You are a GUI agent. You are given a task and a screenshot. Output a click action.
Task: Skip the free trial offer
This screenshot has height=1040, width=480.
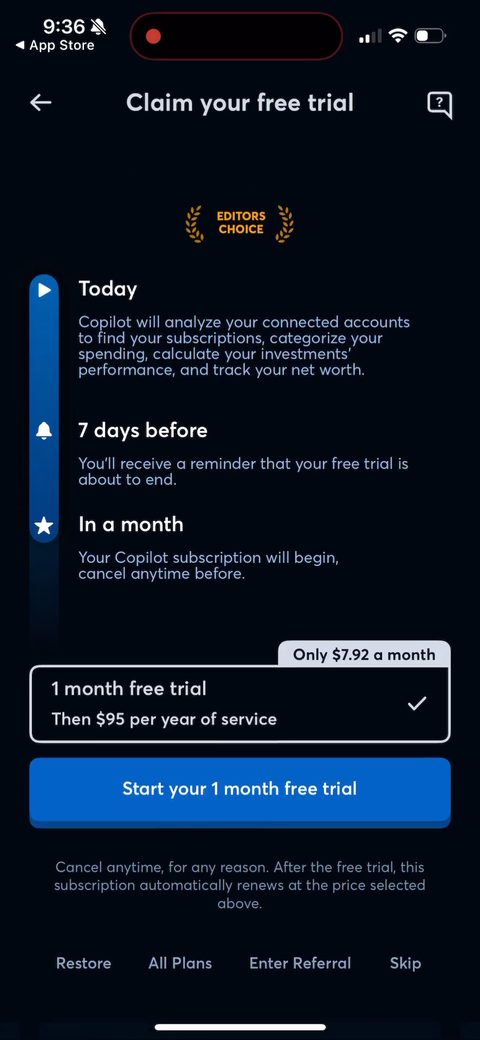coord(405,963)
